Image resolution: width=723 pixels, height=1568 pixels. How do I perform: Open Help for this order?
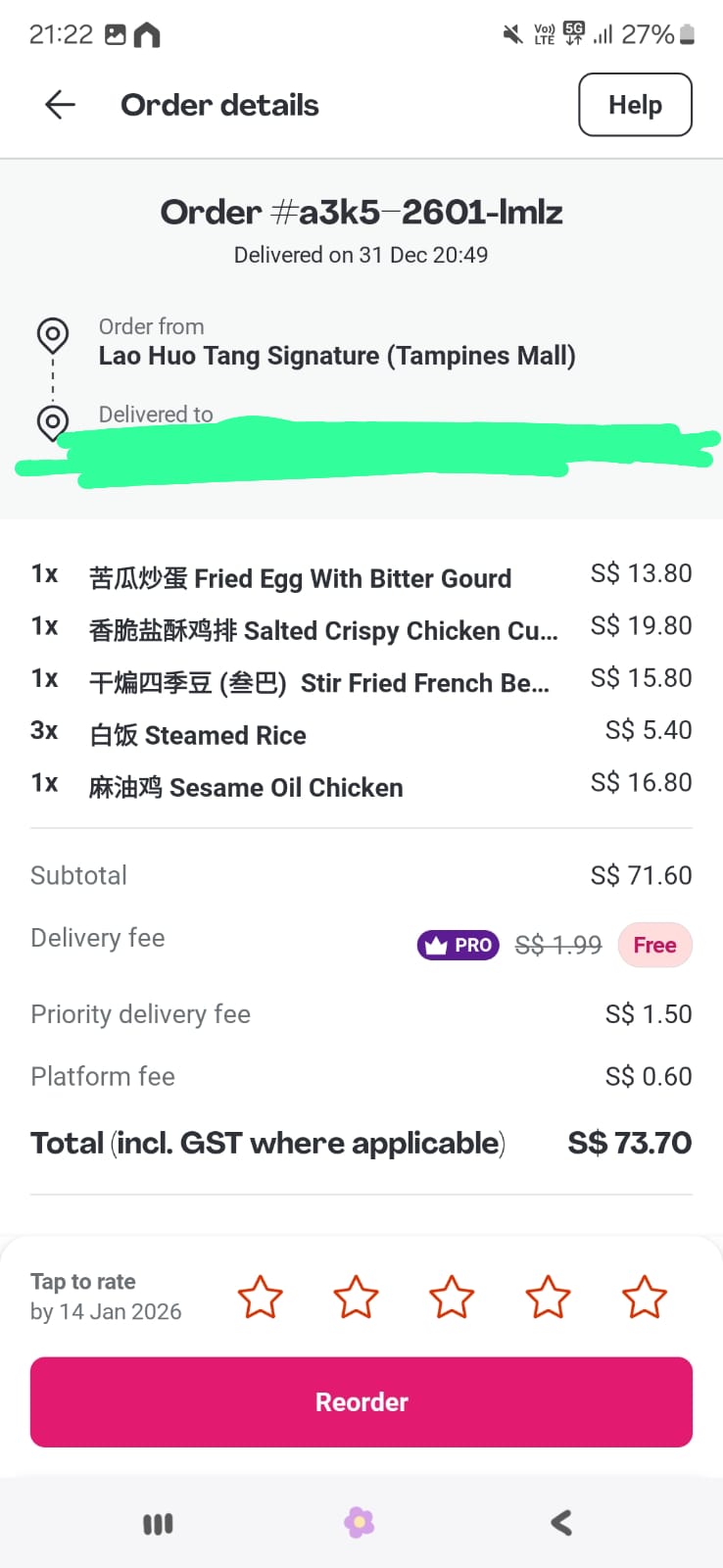[635, 105]
